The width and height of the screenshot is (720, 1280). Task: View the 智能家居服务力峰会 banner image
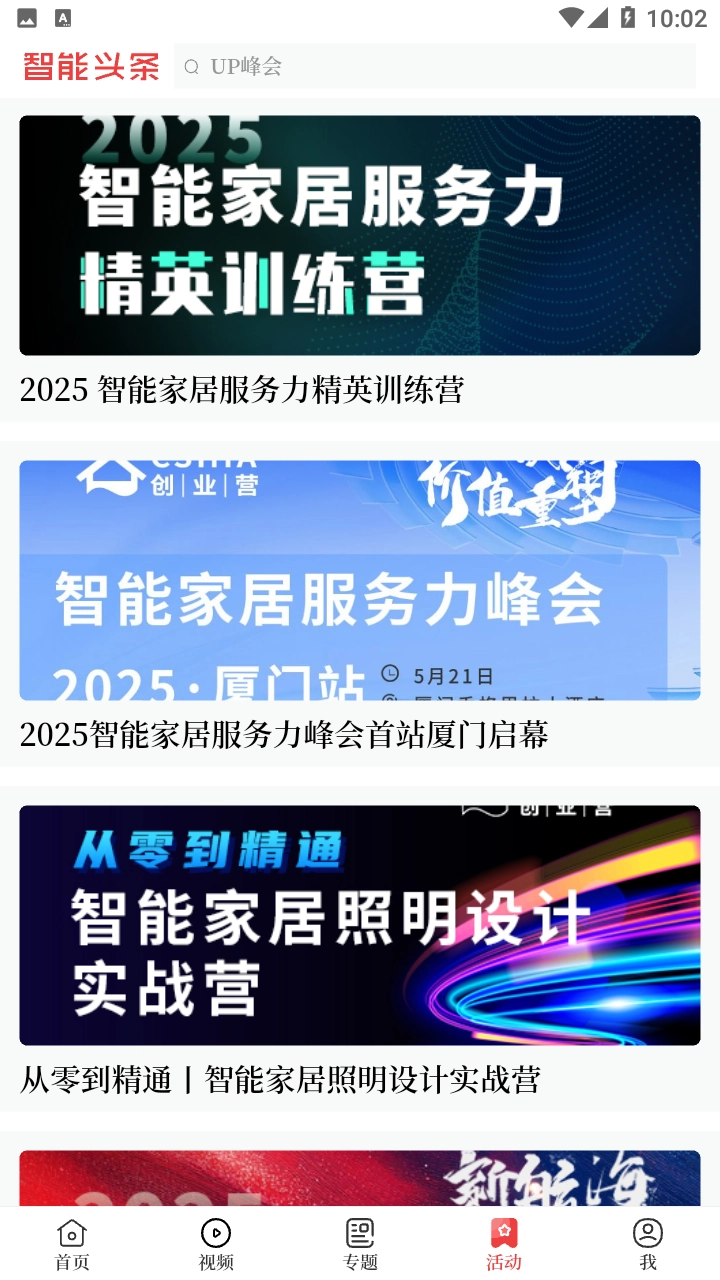click(x=360, y=580)
